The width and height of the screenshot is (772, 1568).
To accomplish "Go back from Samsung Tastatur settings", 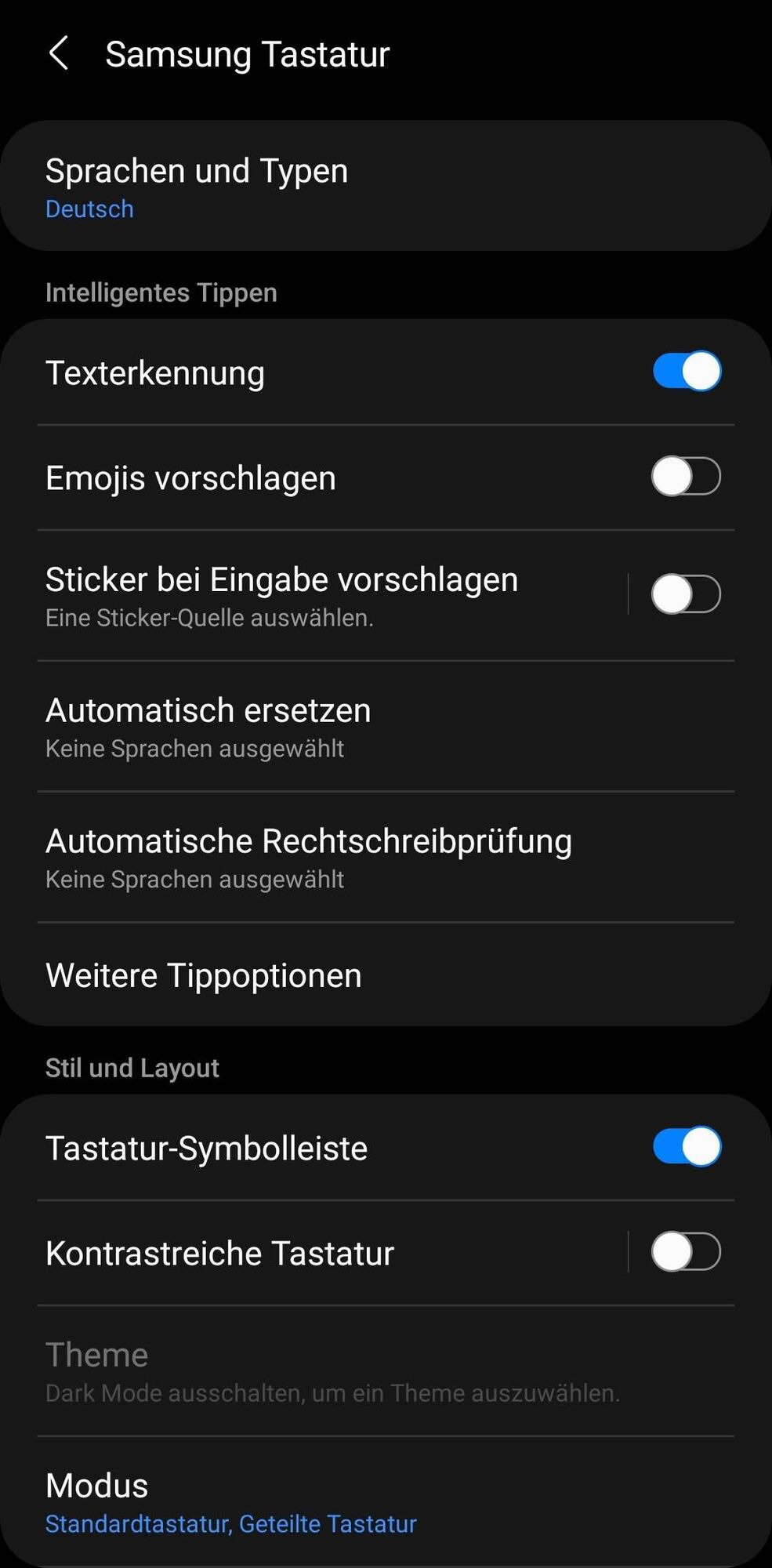I will click(59, 54).
